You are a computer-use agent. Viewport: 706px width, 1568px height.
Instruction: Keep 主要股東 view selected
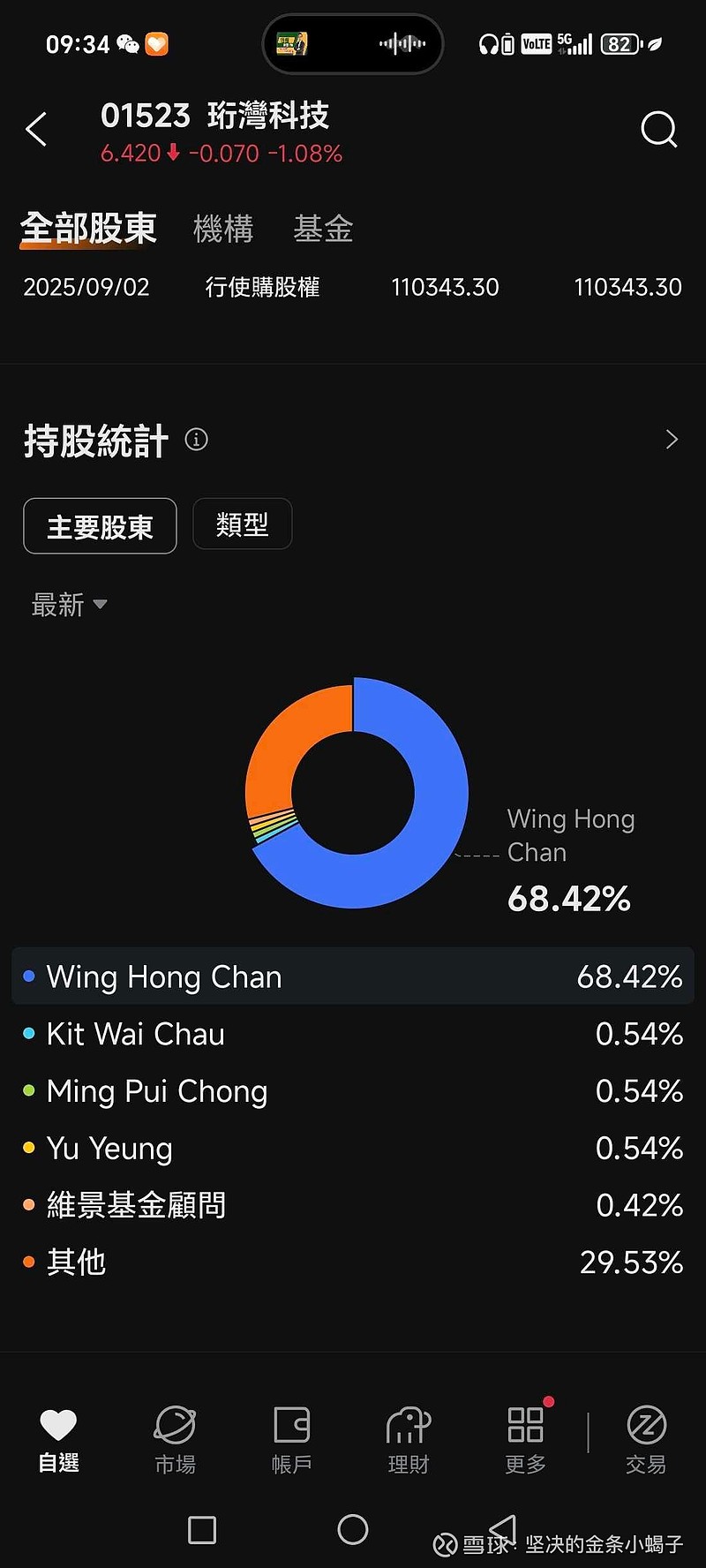99,525
